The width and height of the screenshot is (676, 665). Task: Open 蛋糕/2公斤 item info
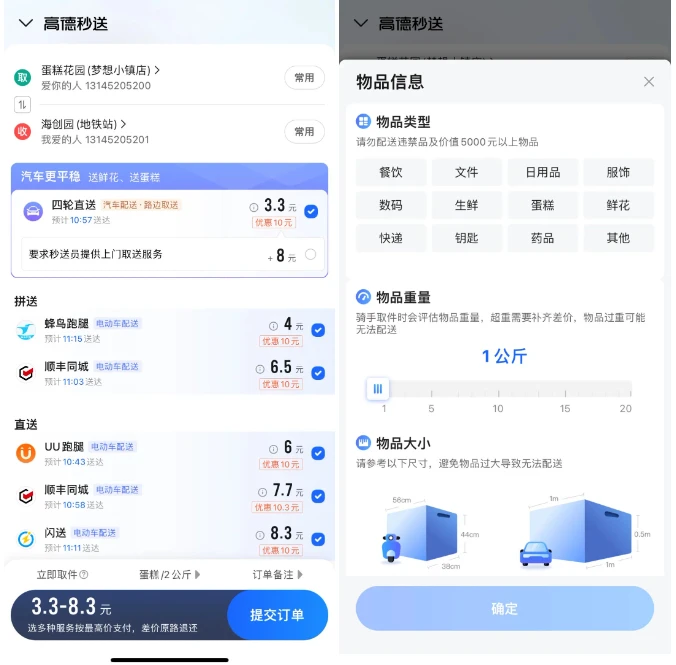[x=169, y=575]
